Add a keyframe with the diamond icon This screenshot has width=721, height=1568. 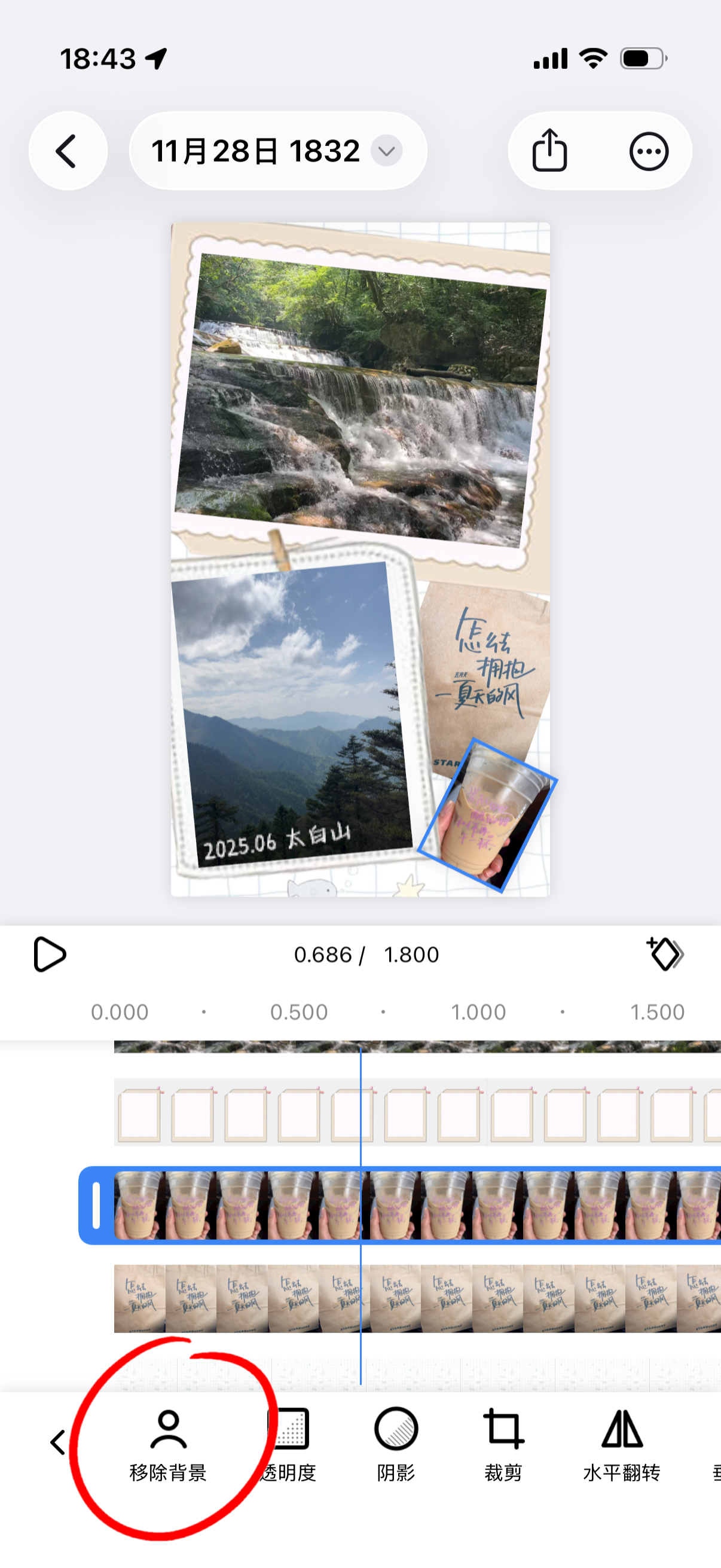click(664, 954)
